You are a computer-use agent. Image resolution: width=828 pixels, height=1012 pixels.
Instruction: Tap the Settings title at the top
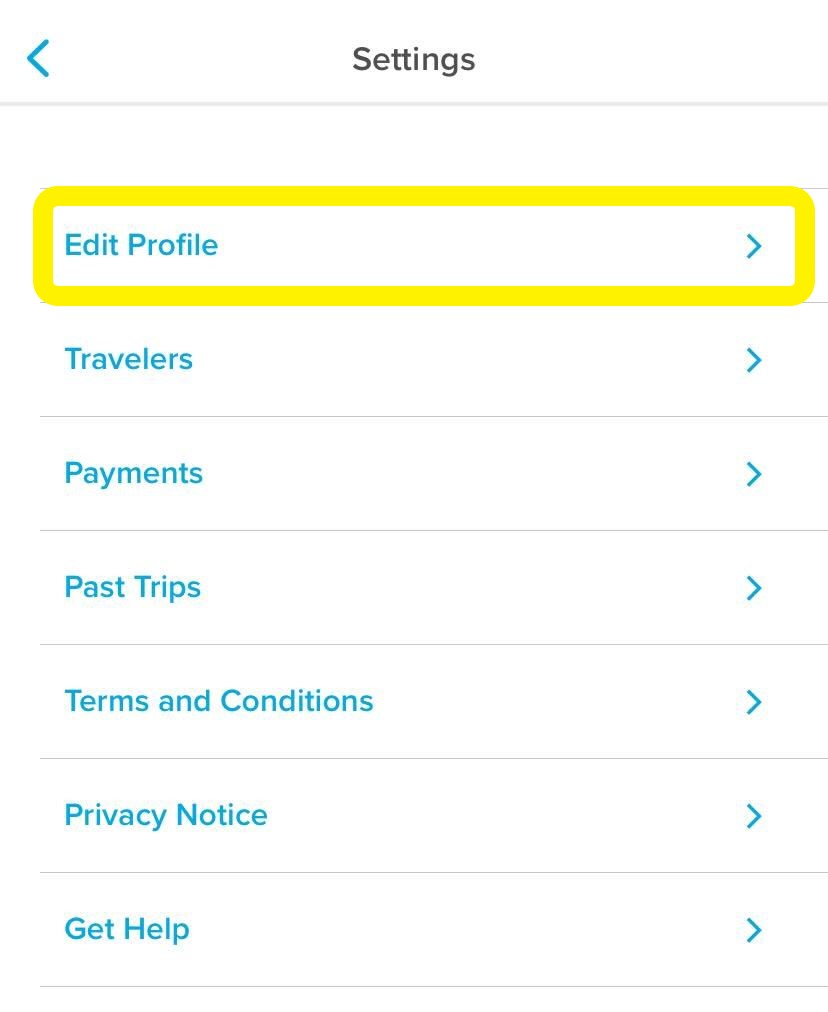point(414,59)
